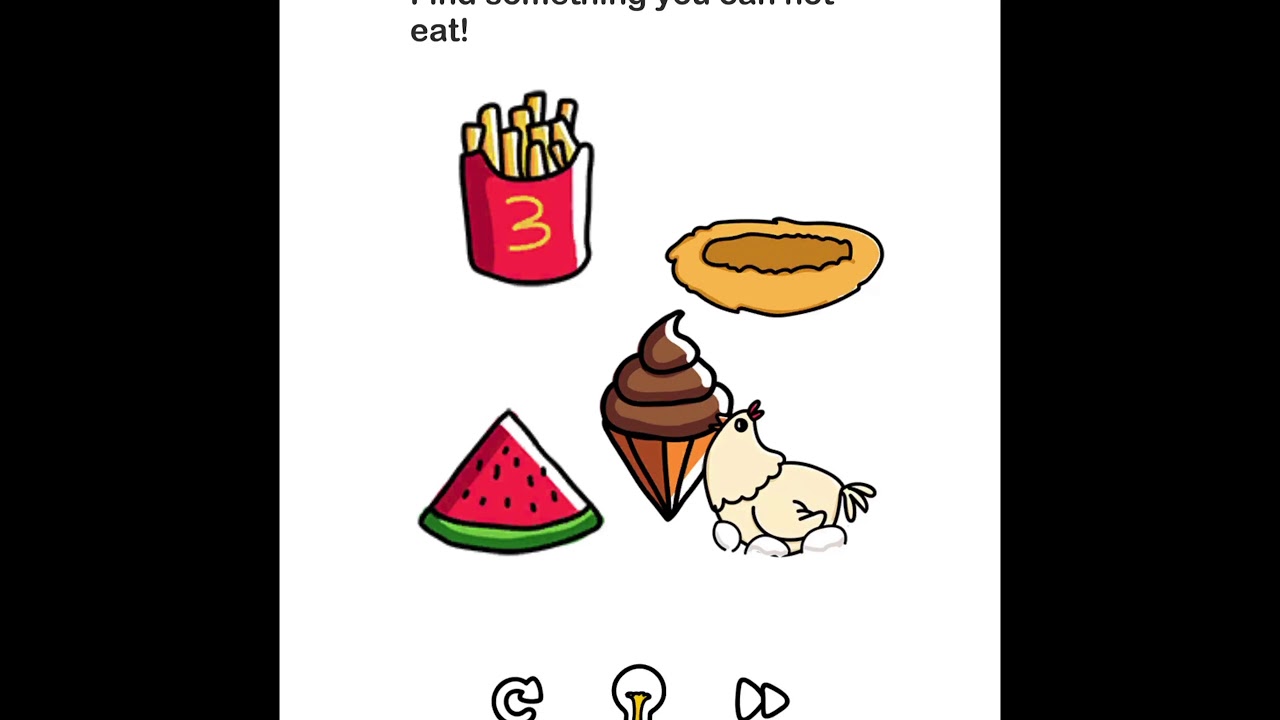The image size is (1280, 720).
Task: Restart the current puzzle level
Action: [x=517, y=699]
